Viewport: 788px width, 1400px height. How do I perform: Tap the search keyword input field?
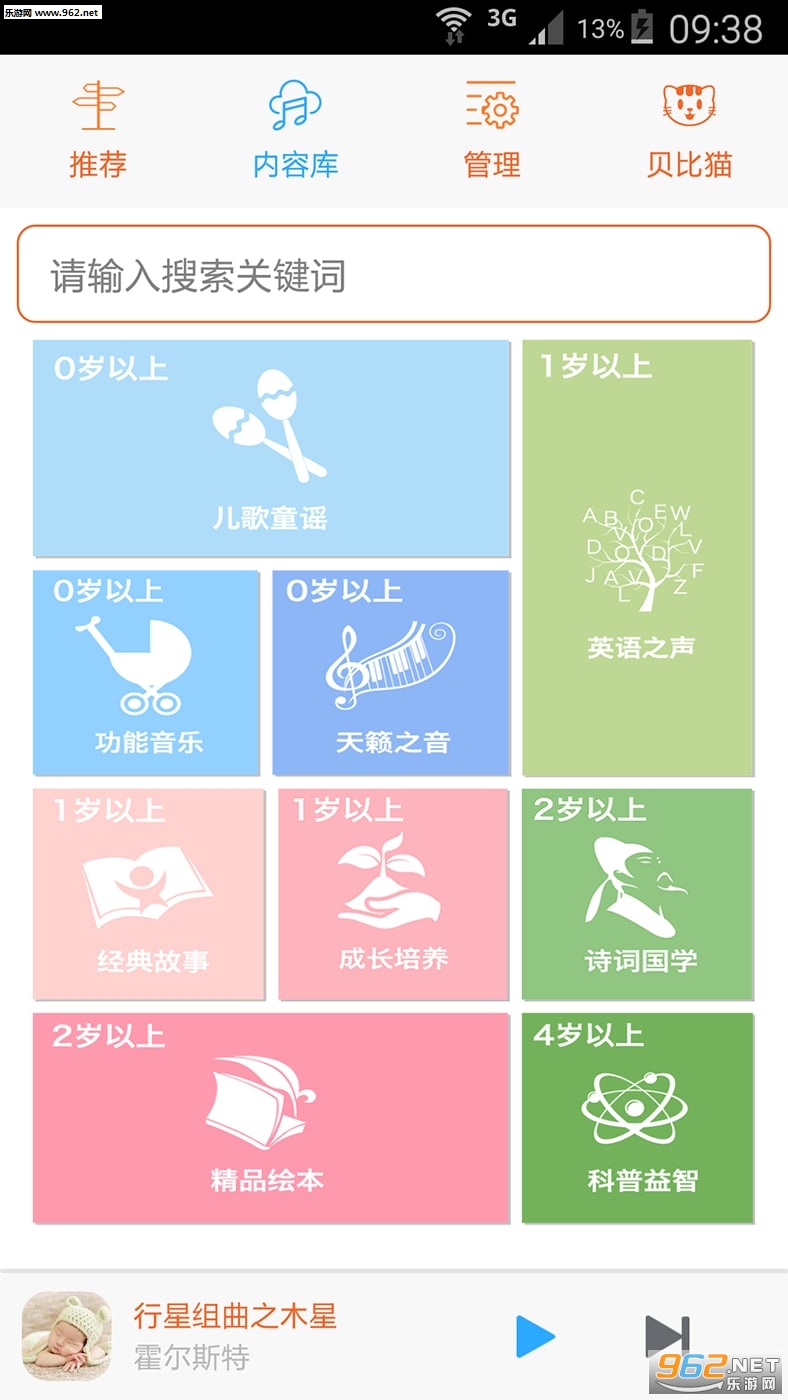click(394, 274)
